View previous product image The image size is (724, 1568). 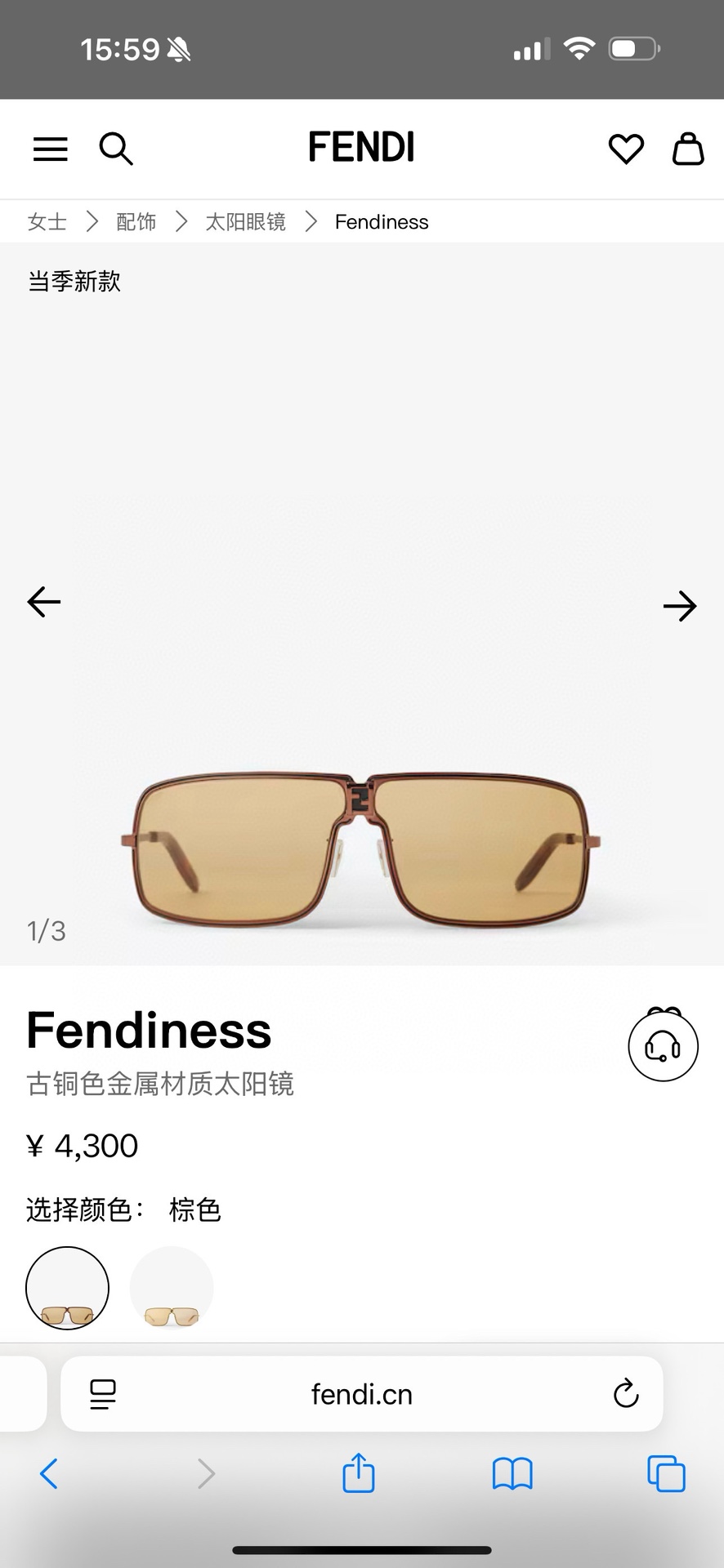tap(43, 602)
